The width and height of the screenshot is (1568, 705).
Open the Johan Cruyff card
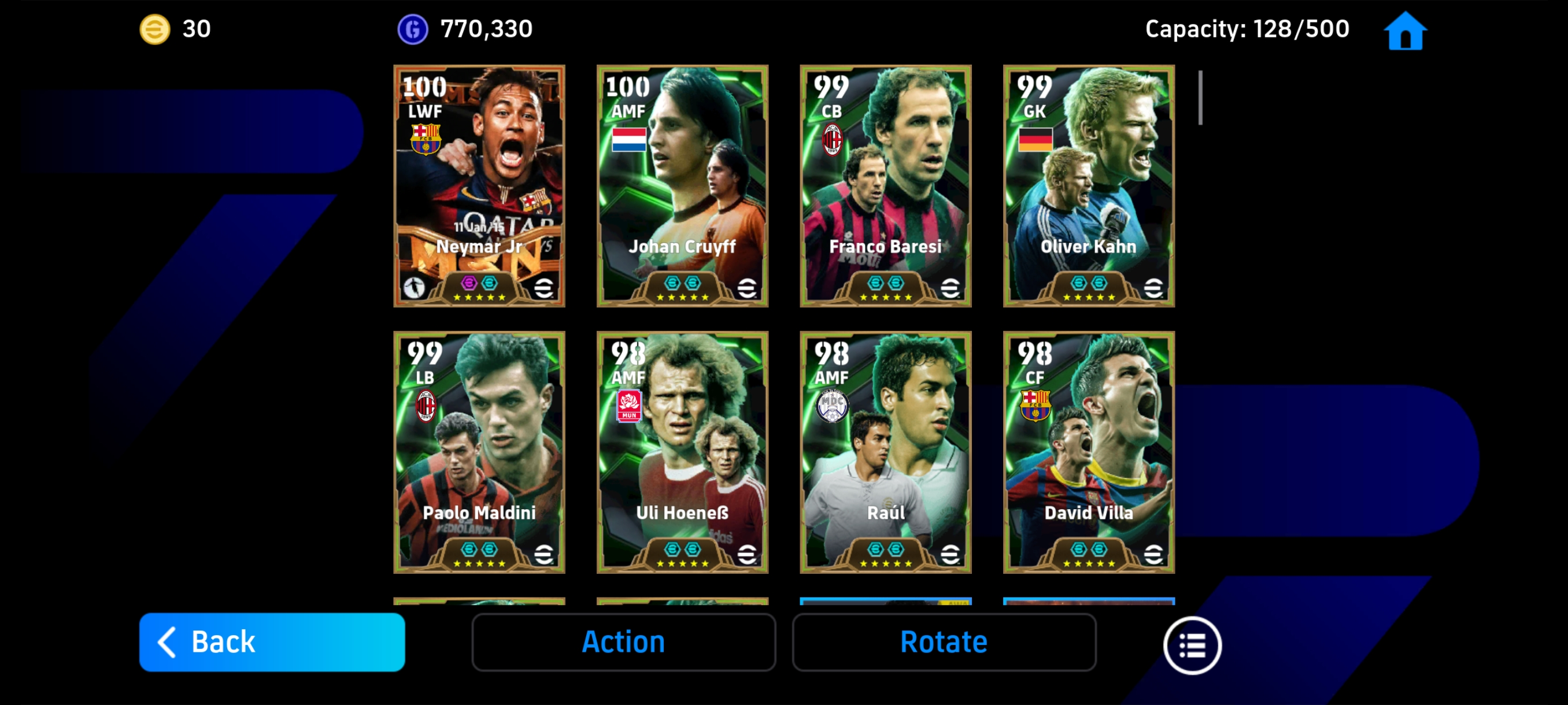coord(682,185)
